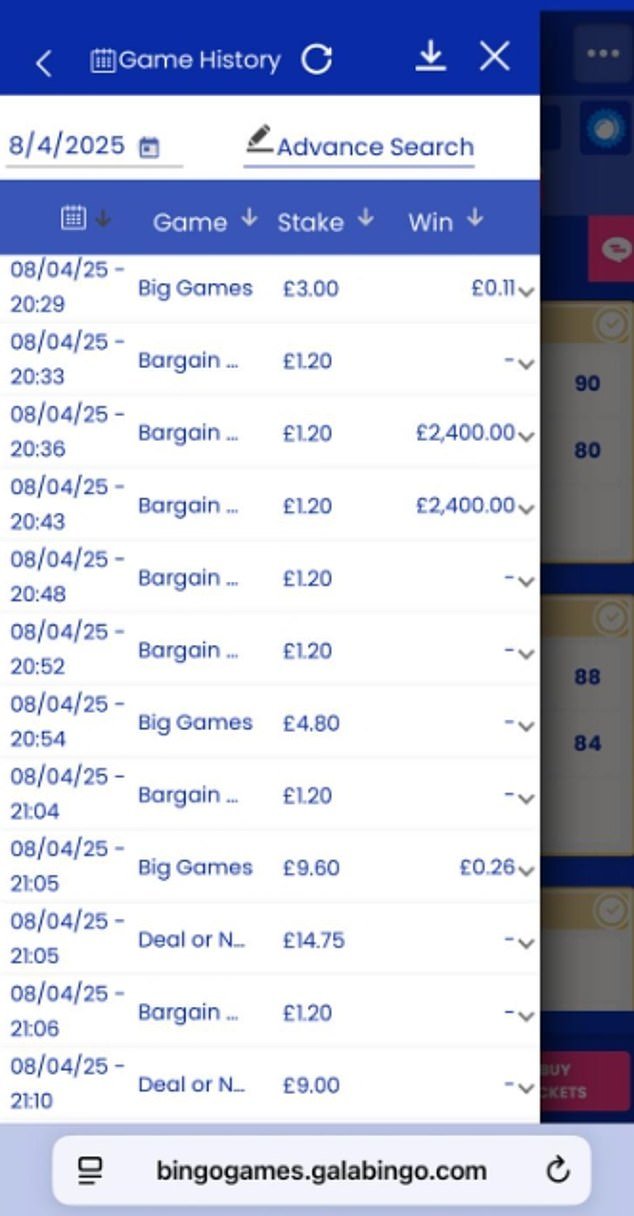Expand the £14.75 Deal or No Deal entry
The image size is (634, 1216).
point(526,942)
